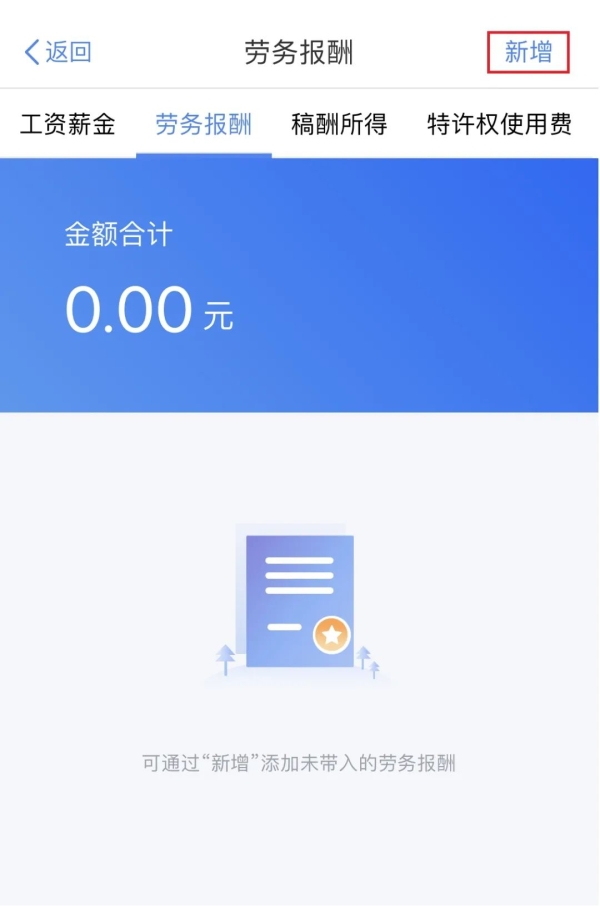Tap 新增 to add labor remuneration
Image resolution: width=600 pixels, height=906 pixels.
pyautogui.click(x=528, y=52)
